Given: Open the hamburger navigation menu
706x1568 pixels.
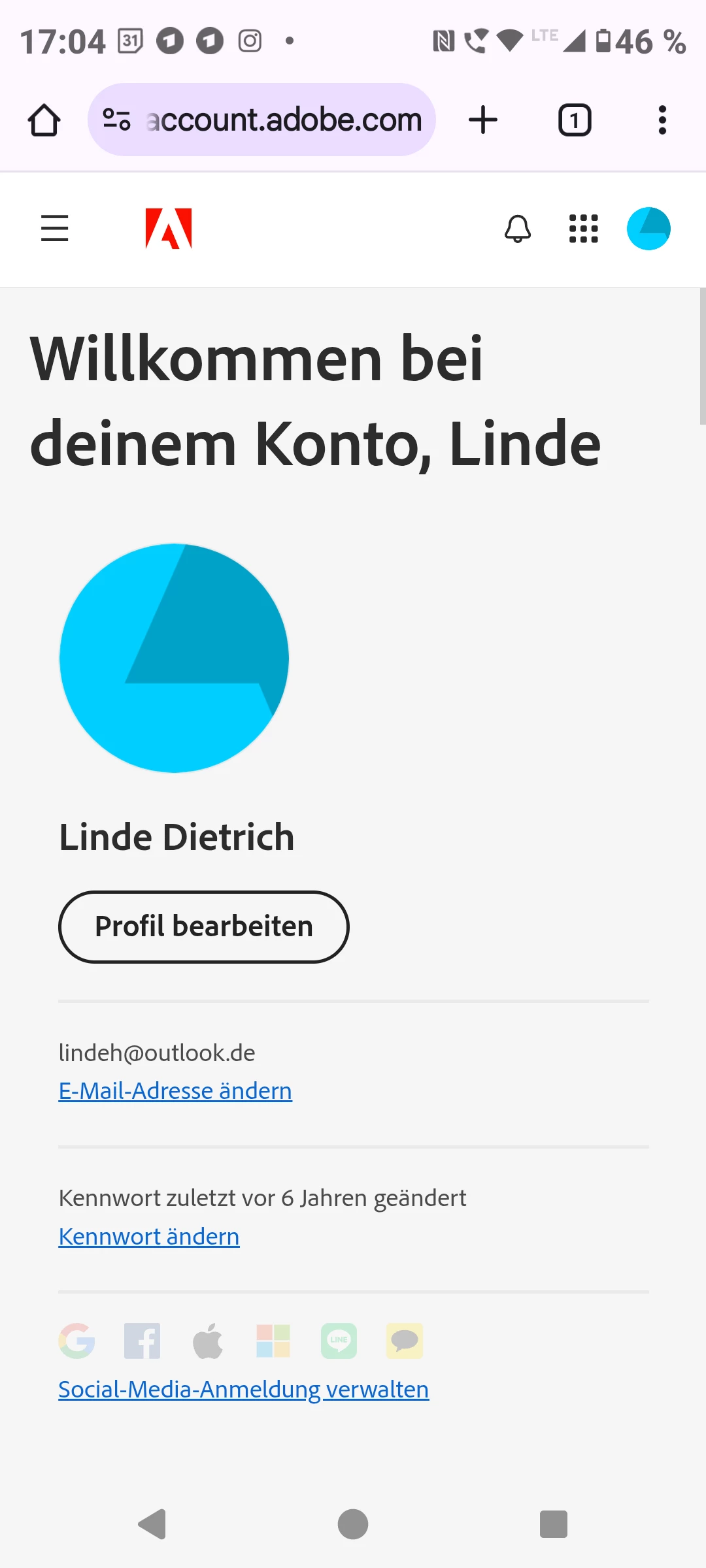Looking at the screenshot, I should coord(54,229).
